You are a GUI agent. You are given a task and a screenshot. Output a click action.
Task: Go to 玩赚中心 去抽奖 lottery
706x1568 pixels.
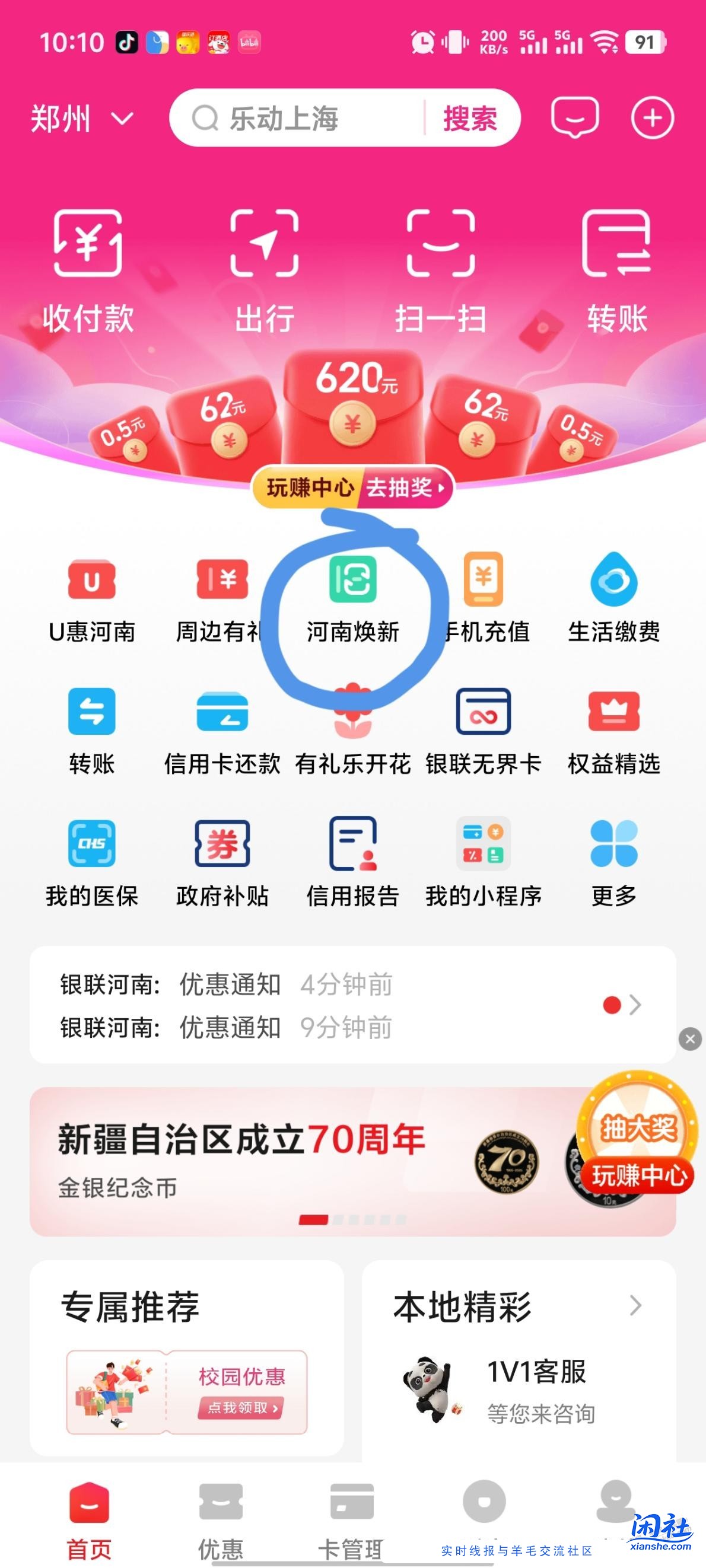354,487
